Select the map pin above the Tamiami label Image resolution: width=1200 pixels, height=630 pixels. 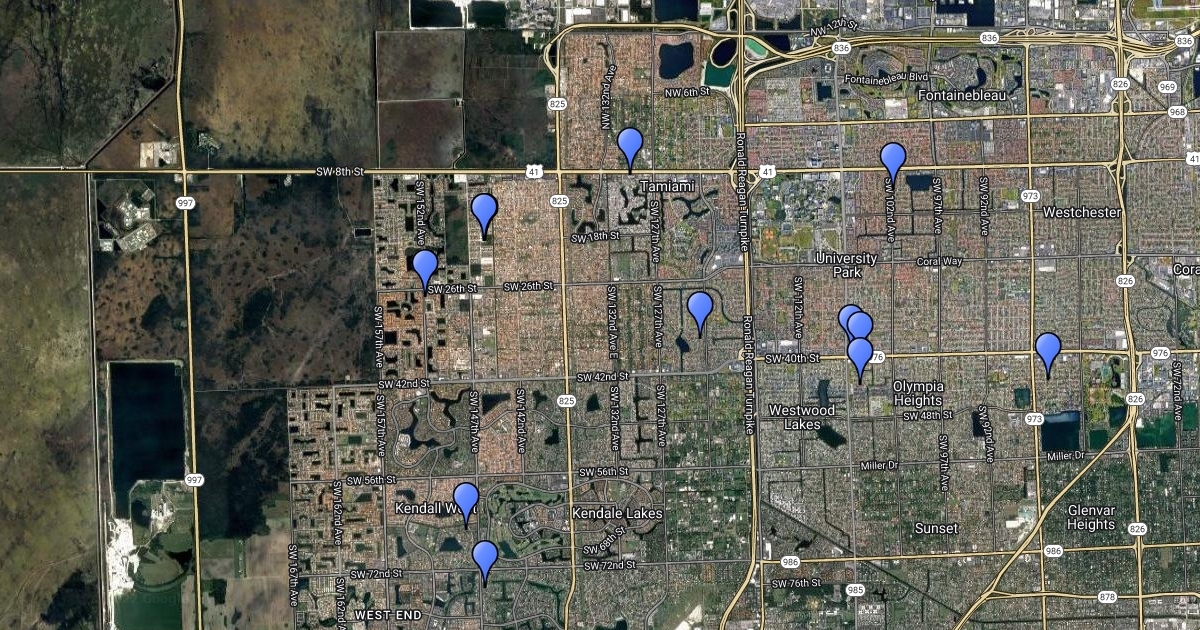point(629,146)
